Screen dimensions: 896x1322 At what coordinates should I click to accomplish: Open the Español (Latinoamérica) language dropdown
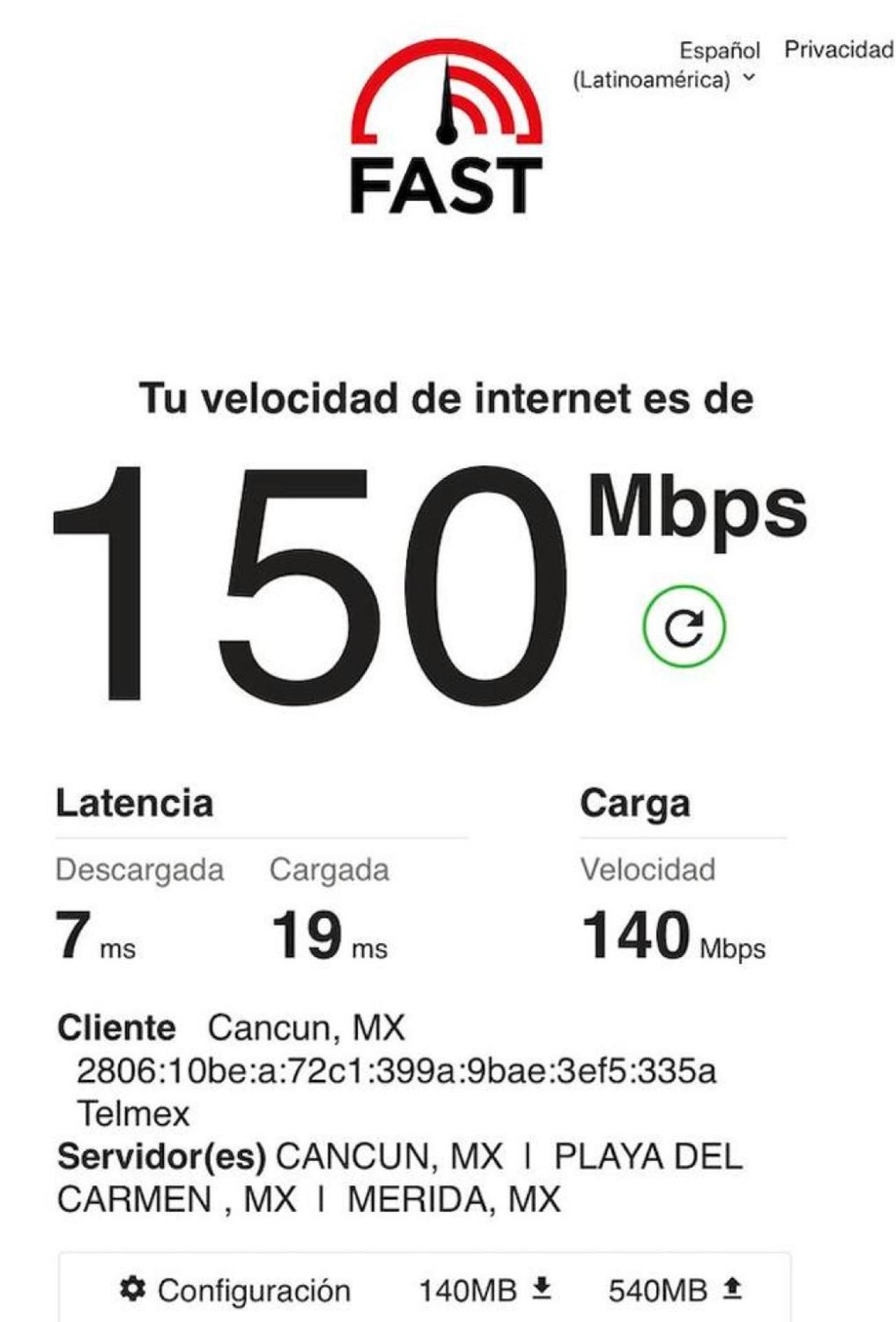coord(666,65)
